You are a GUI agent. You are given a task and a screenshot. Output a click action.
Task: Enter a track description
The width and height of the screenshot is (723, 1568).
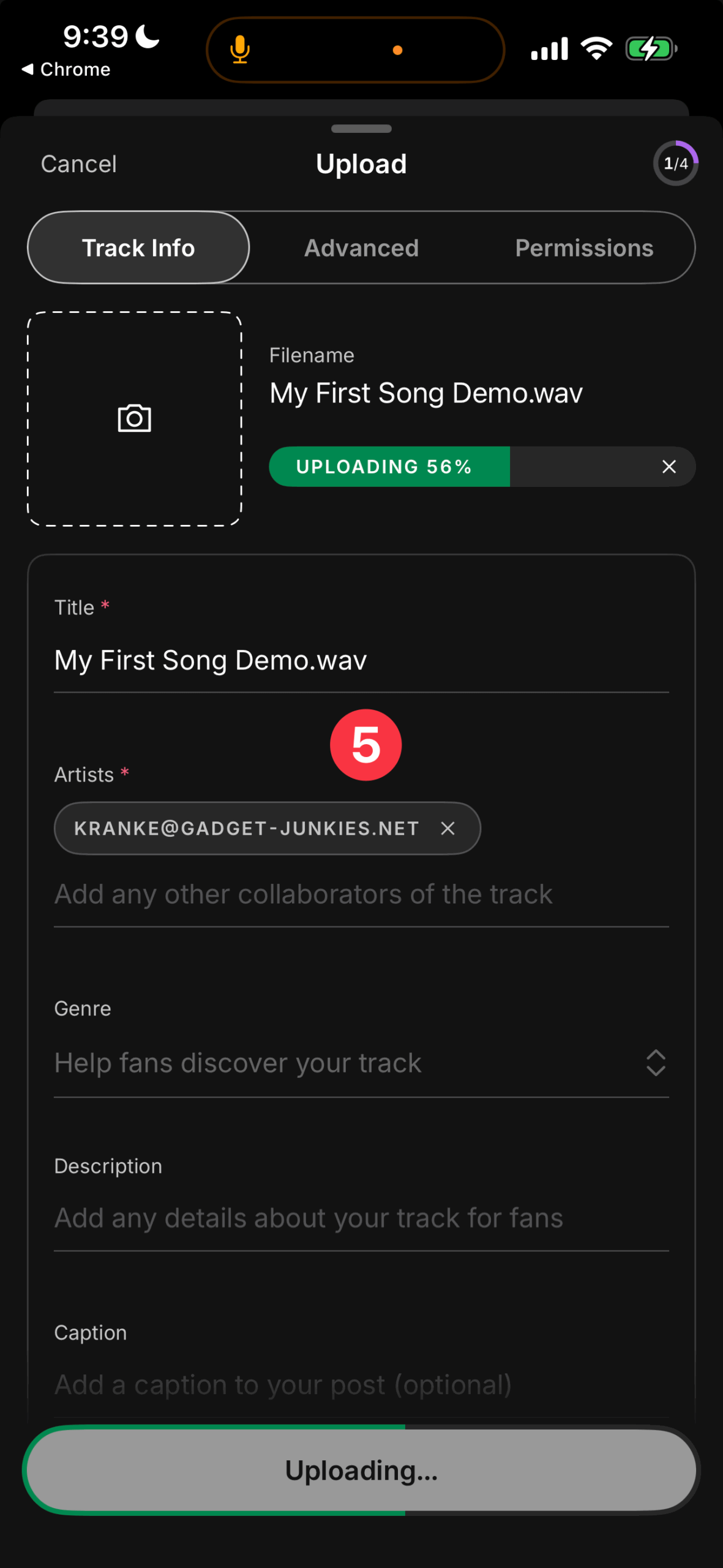point(361,1218)
